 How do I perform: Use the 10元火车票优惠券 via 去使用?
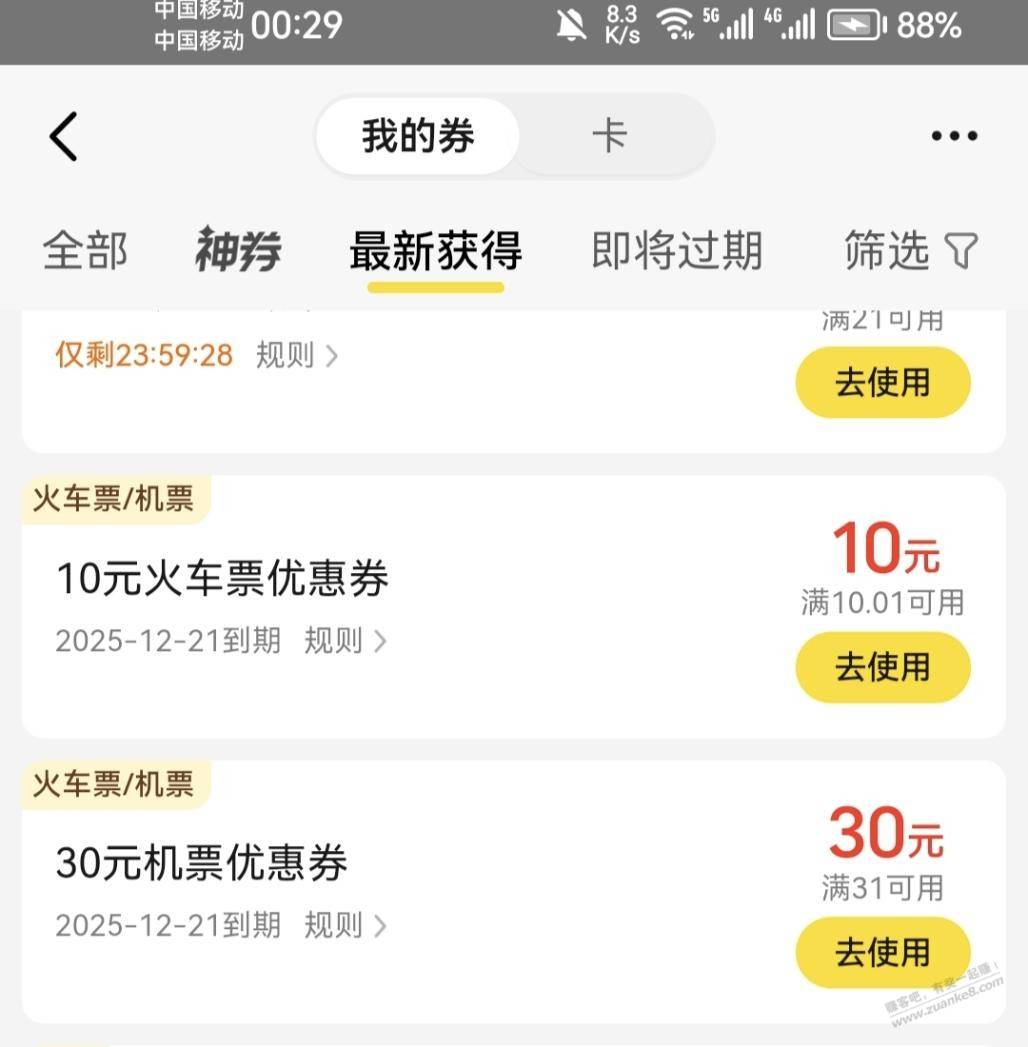point(882,667)
